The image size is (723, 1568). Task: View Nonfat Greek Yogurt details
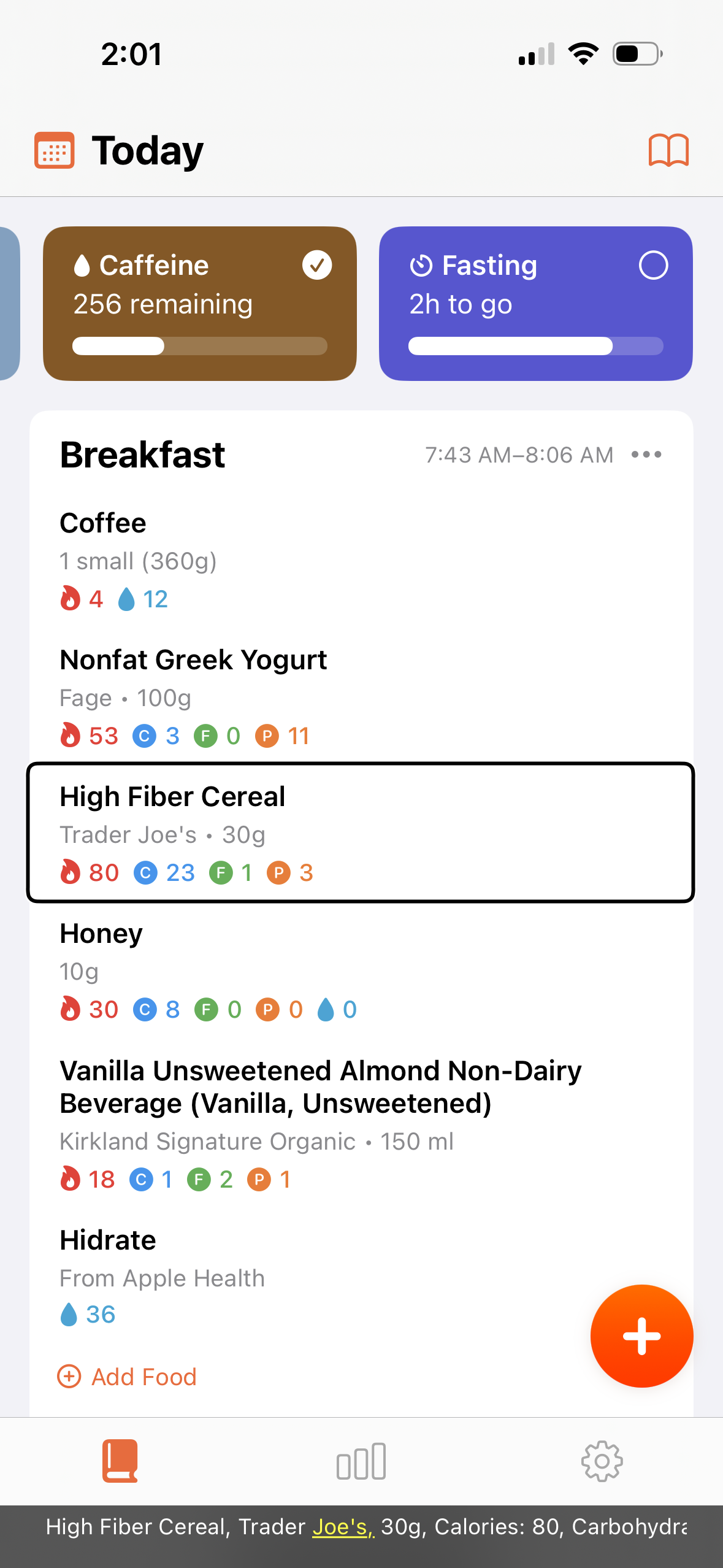point(245,697)
